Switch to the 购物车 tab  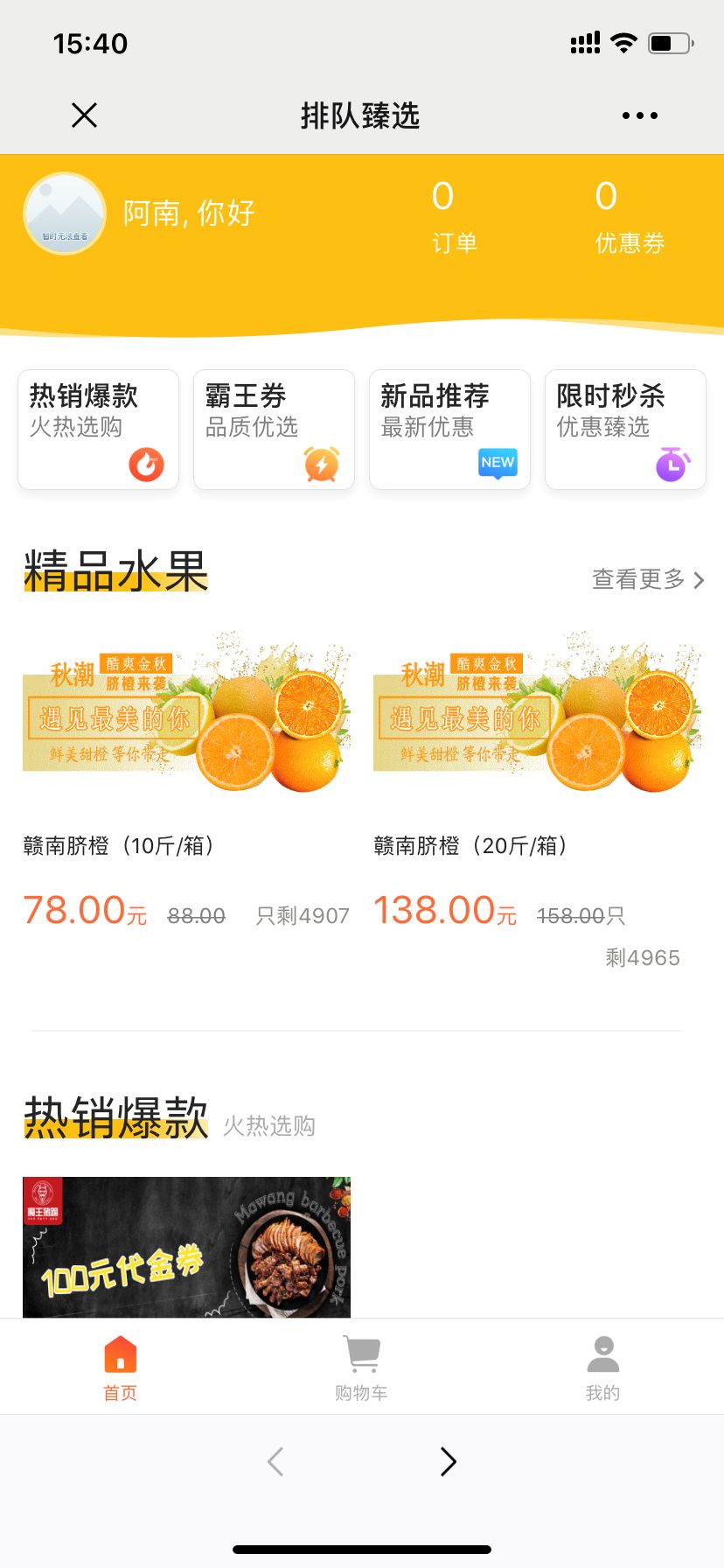coord(361,1367)
